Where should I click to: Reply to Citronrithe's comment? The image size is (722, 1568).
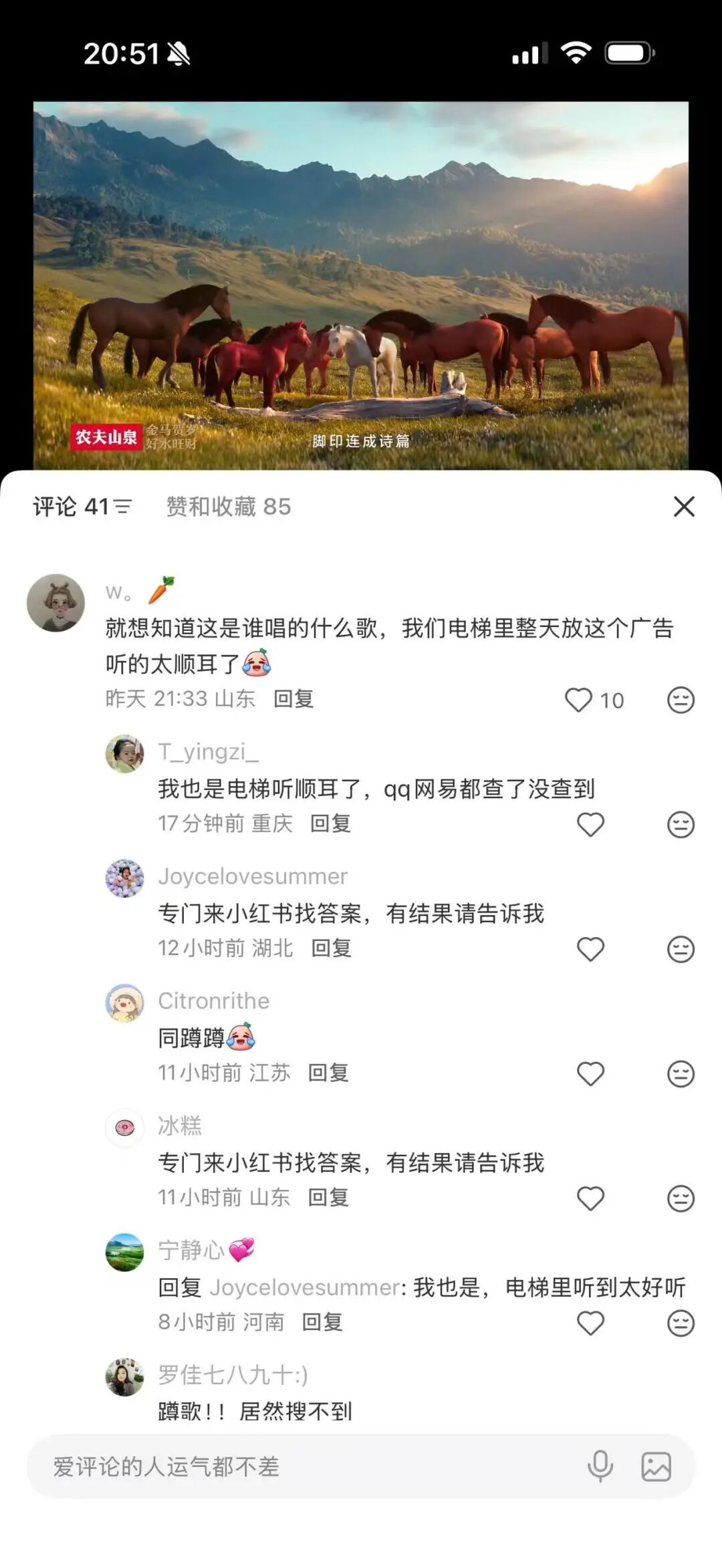coord(328,1073)
